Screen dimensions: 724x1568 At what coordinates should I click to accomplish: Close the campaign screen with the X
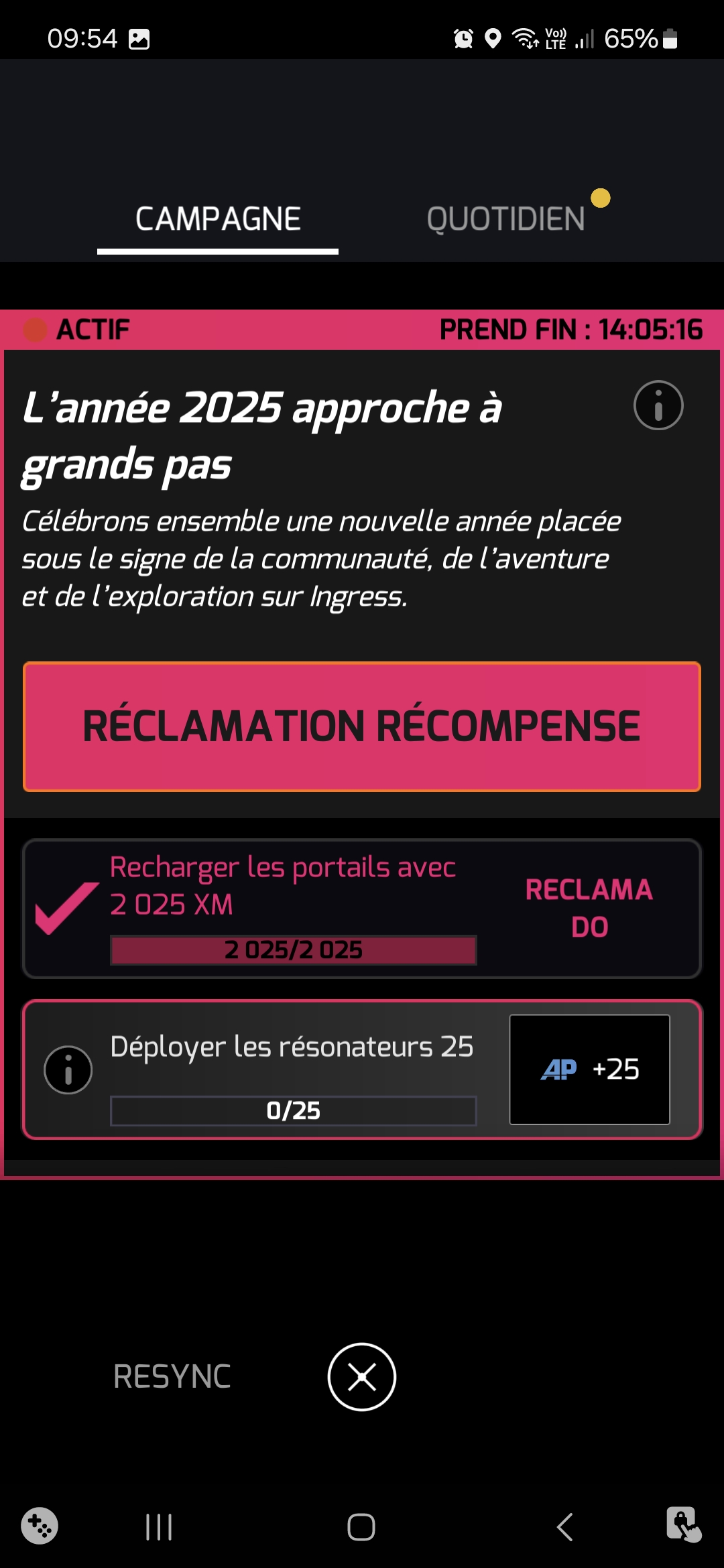pos(362,1377)
